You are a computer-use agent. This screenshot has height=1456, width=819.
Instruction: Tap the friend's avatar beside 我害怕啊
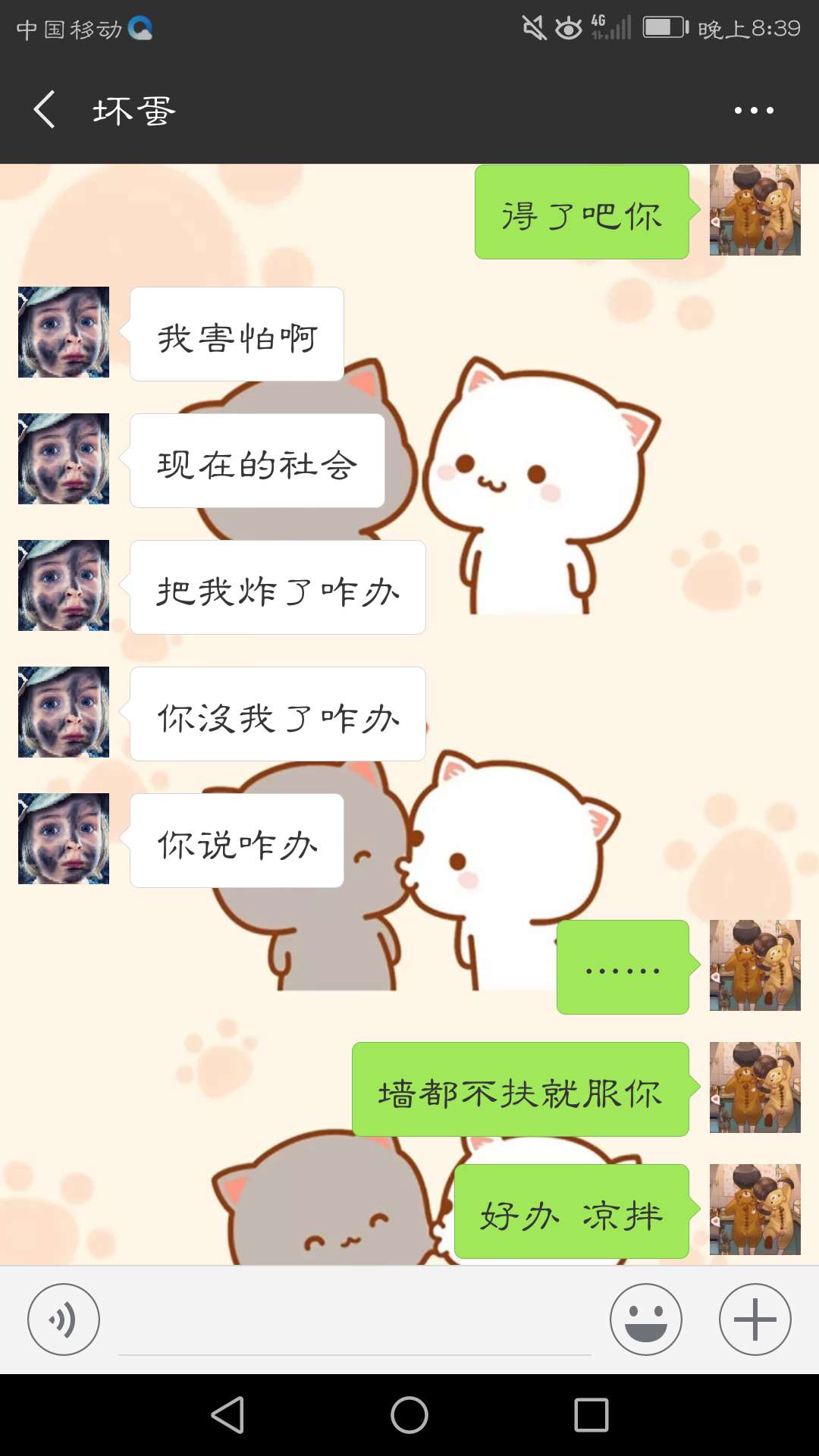pos(63,332)
